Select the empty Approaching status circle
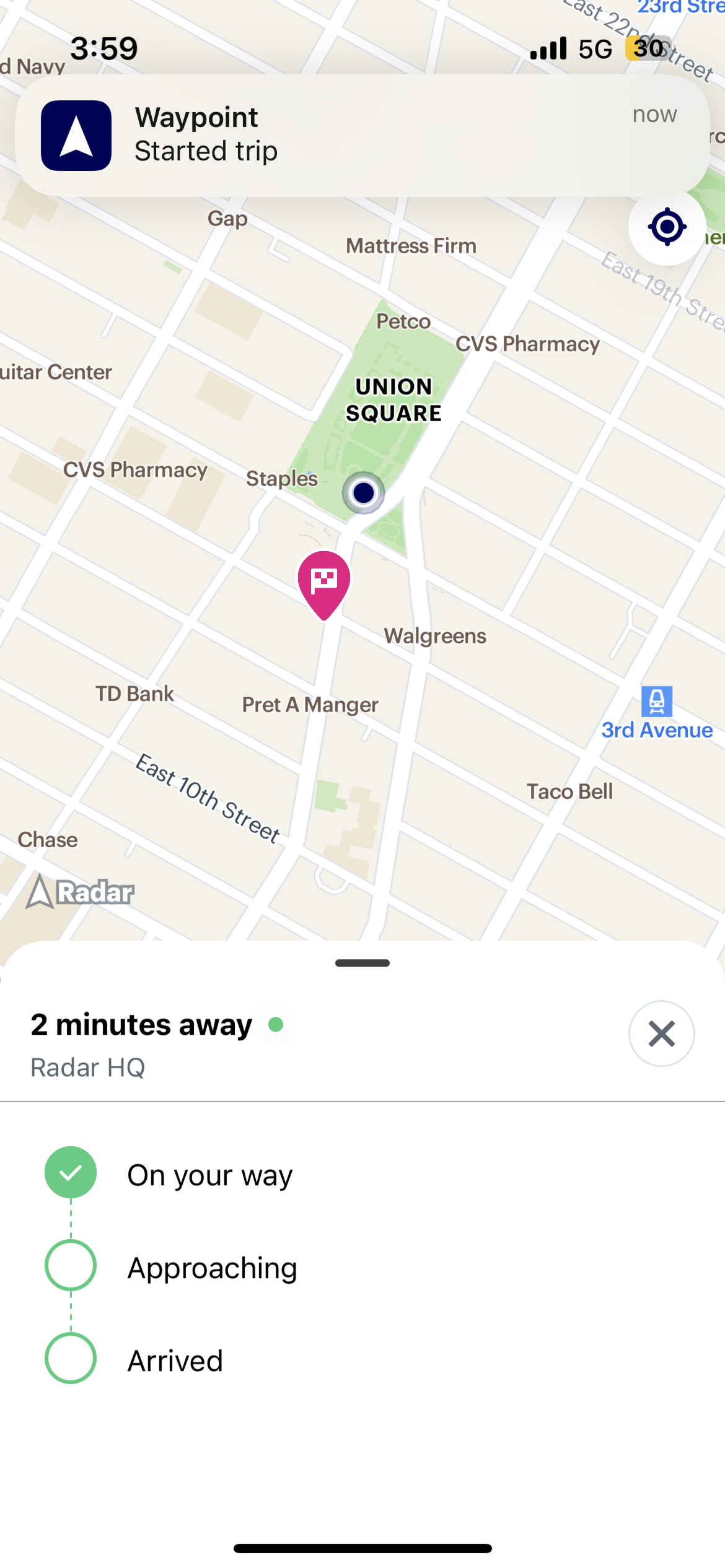The width and height of the screenshot is (725, 1568). (x=70, y=1266)
